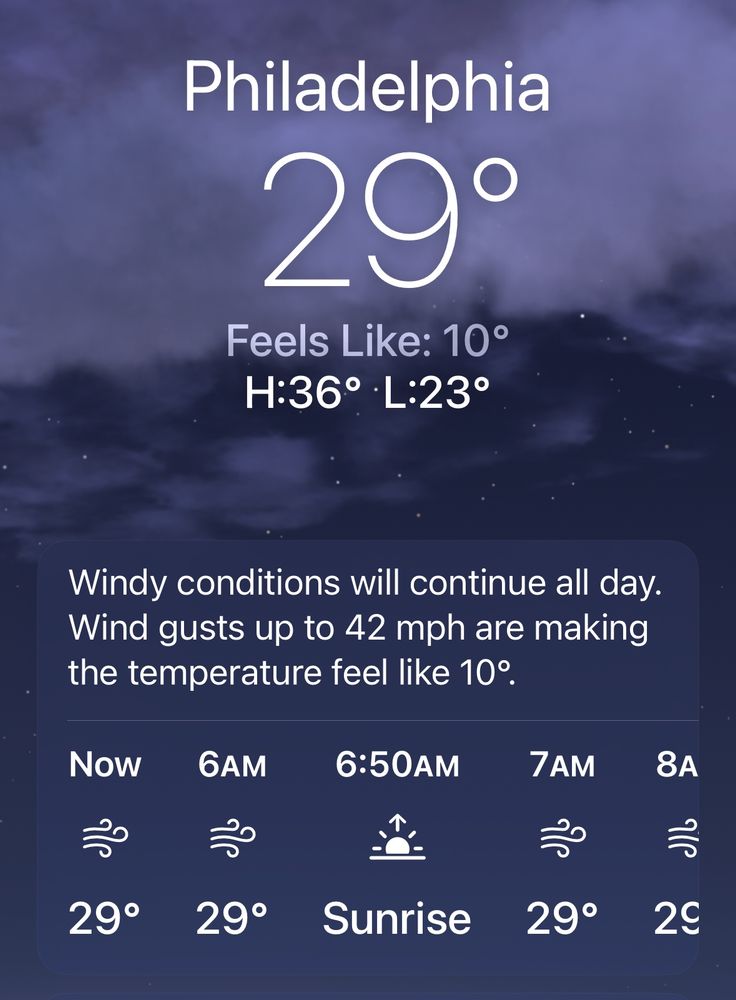Select the Feels Like: 10° text

coord(368,341)
